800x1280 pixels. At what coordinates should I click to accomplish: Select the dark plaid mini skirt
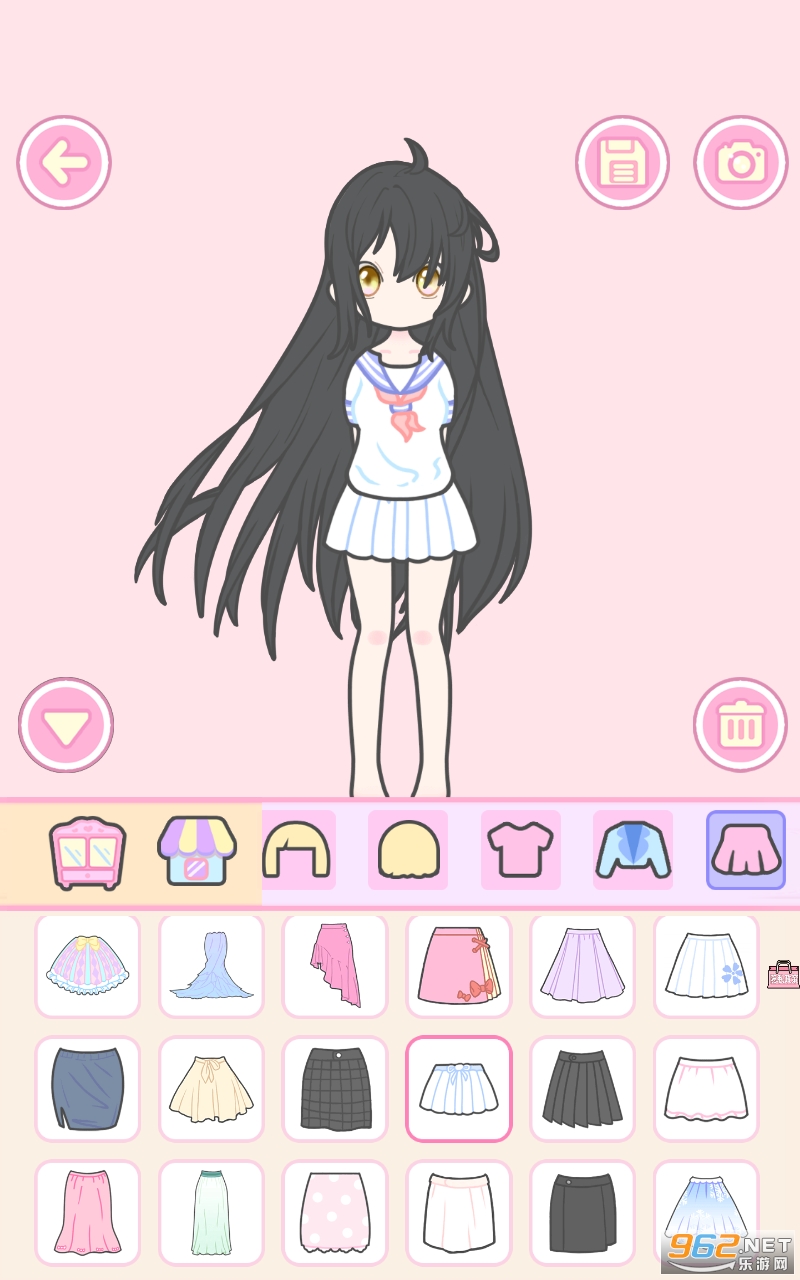click(x=335, y=1089)
